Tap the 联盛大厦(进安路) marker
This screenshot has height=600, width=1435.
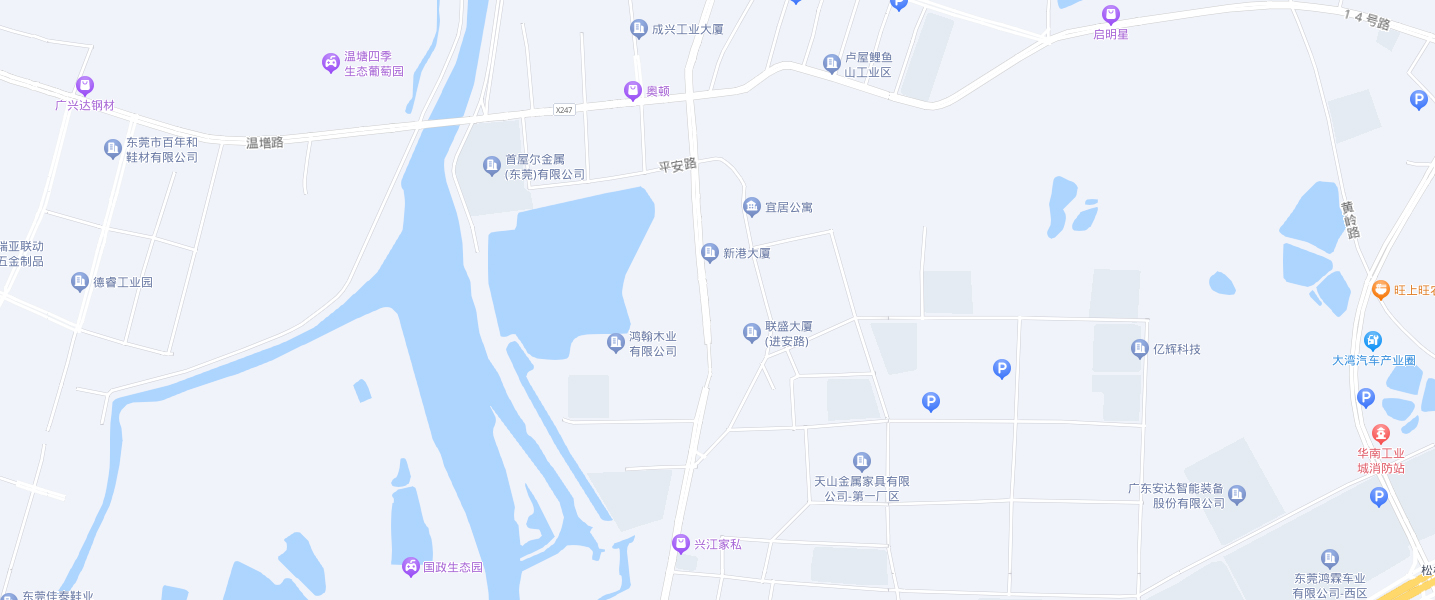[x=752, y=333]
